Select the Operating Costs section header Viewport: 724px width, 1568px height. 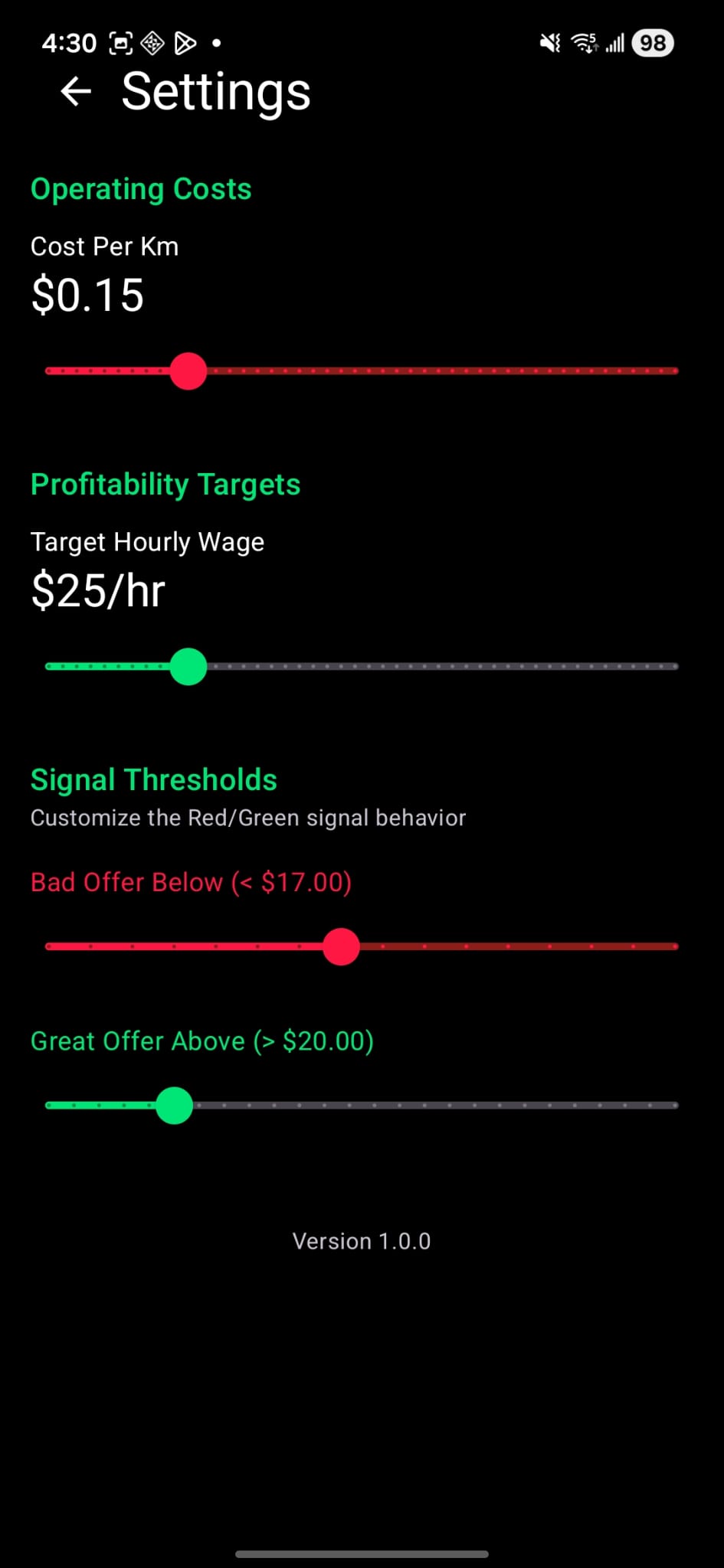[x=140, y=189]
